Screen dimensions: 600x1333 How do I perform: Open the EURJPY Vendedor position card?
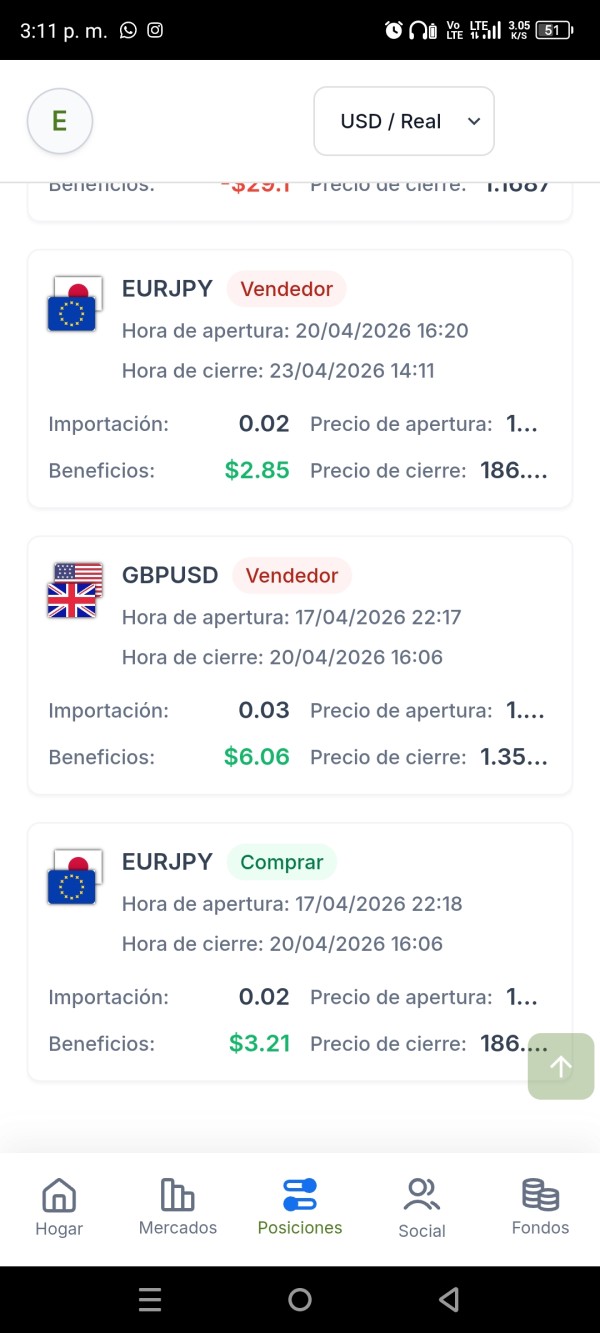pos(299,379)
